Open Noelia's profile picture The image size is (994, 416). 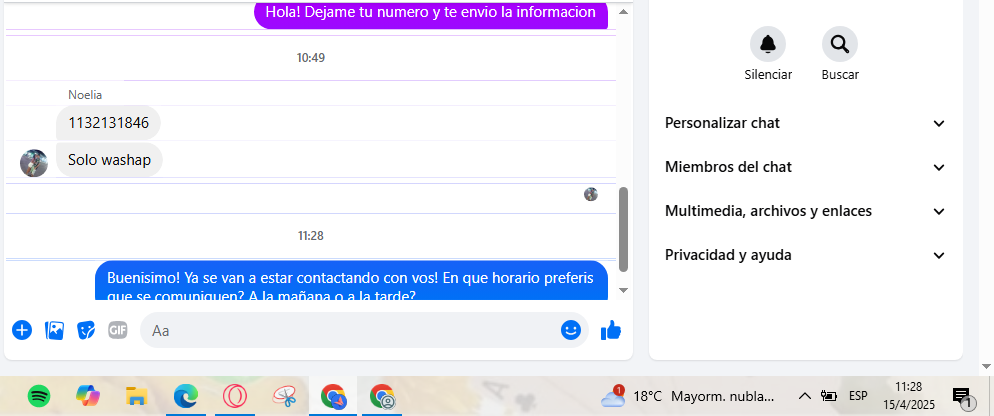pyautogui.click(x=34, y=163)
